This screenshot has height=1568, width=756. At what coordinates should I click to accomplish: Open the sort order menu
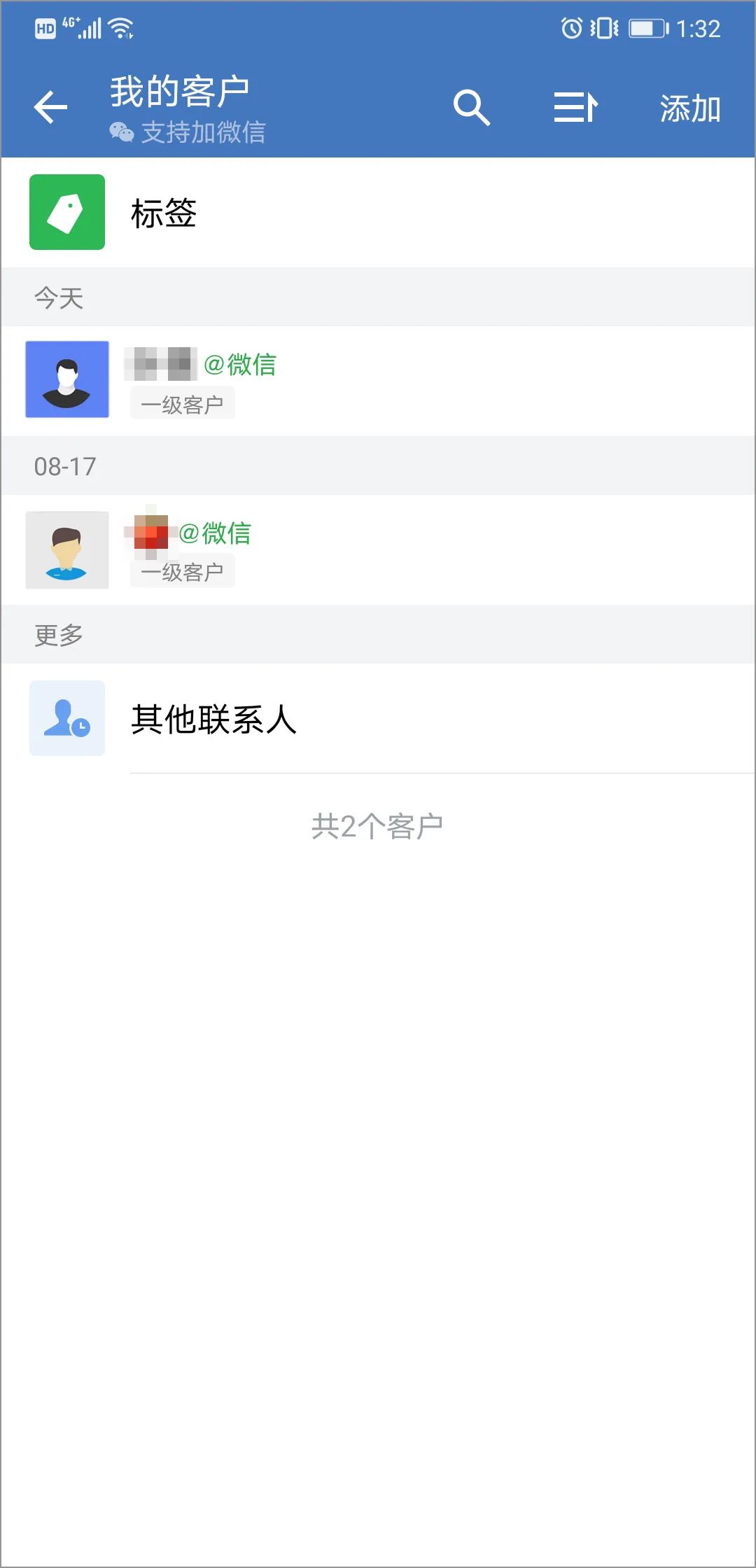575,108
